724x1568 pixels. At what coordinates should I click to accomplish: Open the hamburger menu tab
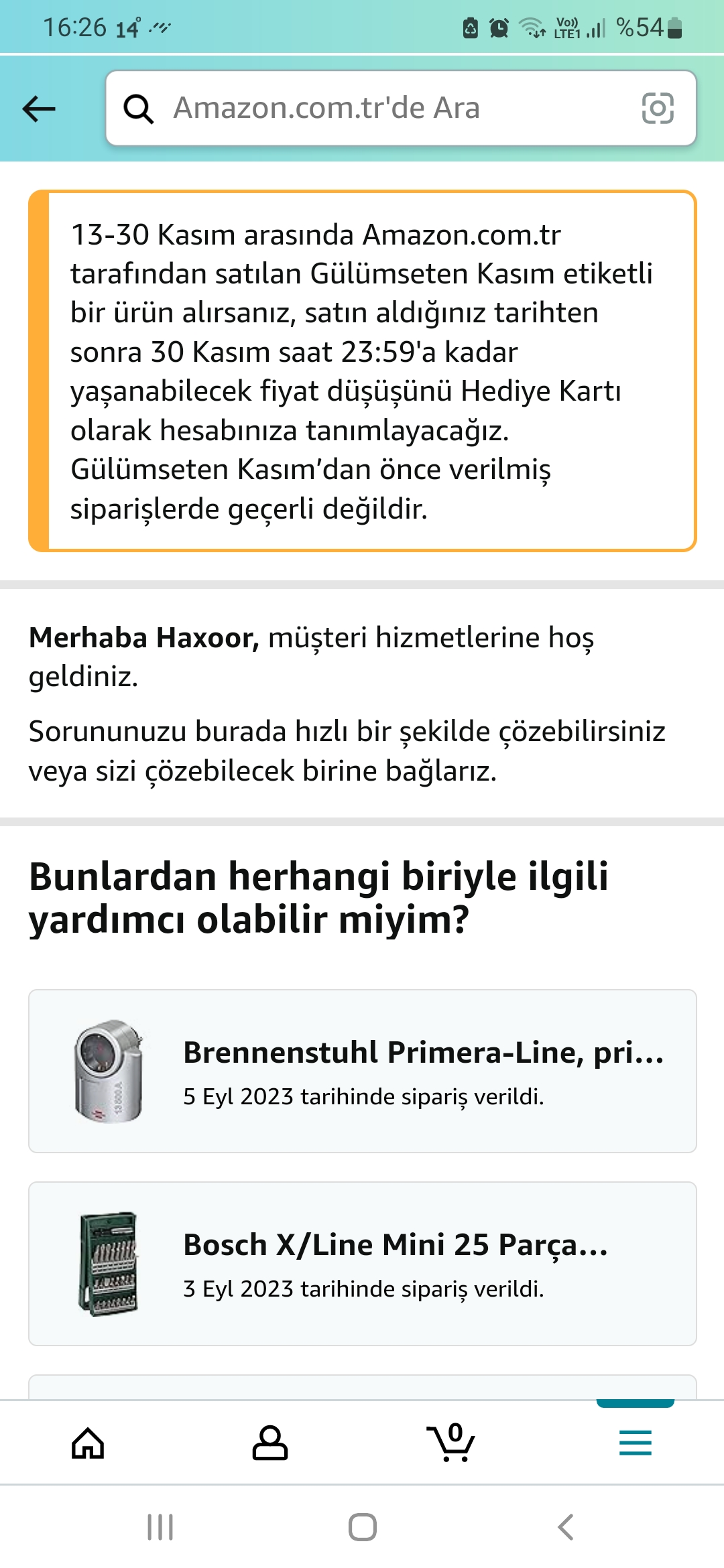[x=635, y=1442]
